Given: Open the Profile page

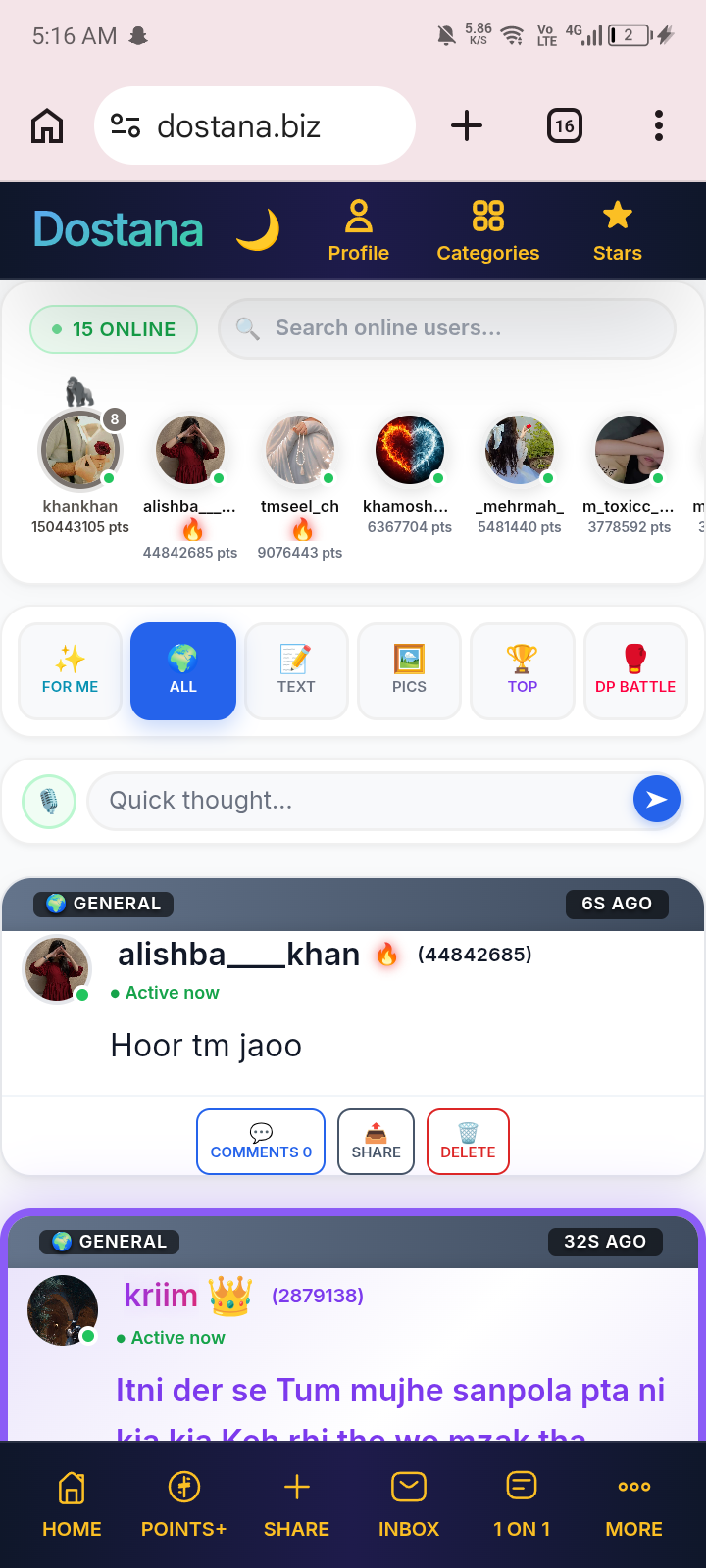Looking at the screenshot, I should pos(359,230).
